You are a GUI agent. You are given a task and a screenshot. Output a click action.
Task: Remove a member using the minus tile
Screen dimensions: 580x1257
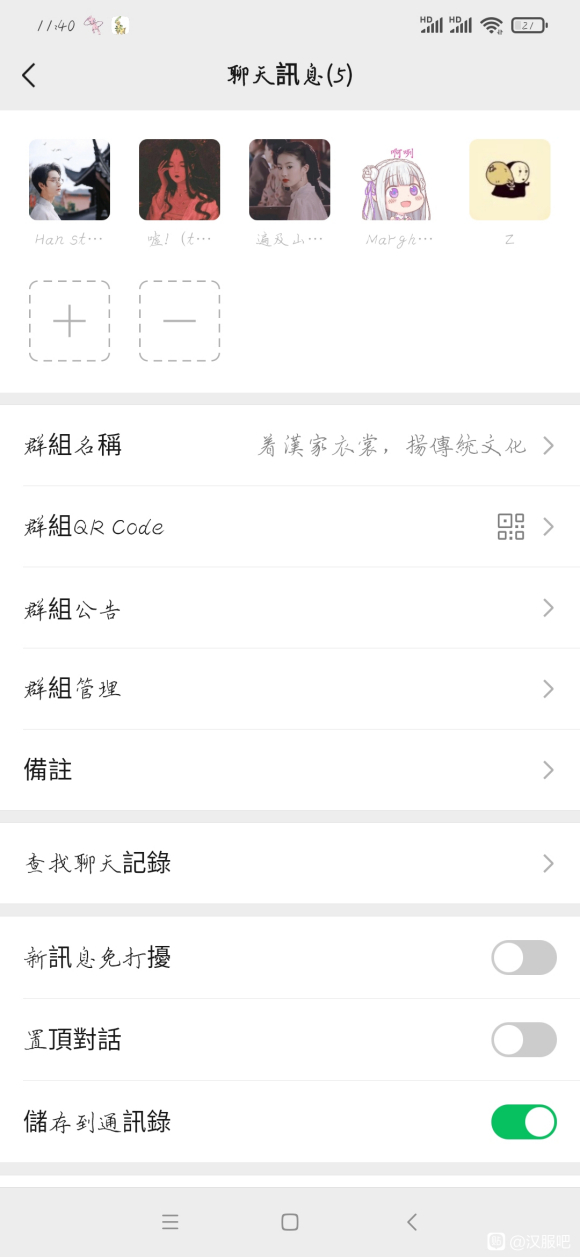tap(179, 321)
